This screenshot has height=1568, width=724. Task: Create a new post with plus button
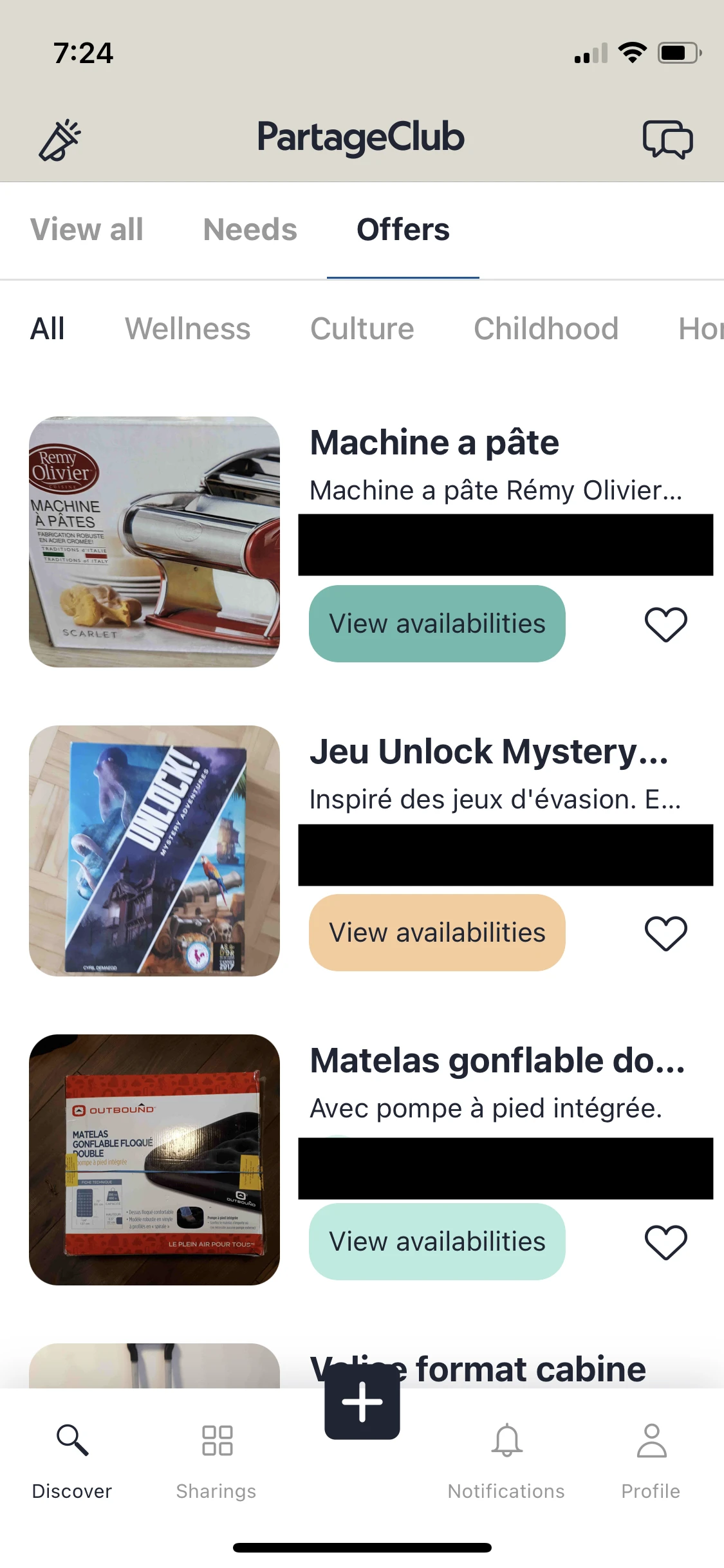click(362, 1403)
